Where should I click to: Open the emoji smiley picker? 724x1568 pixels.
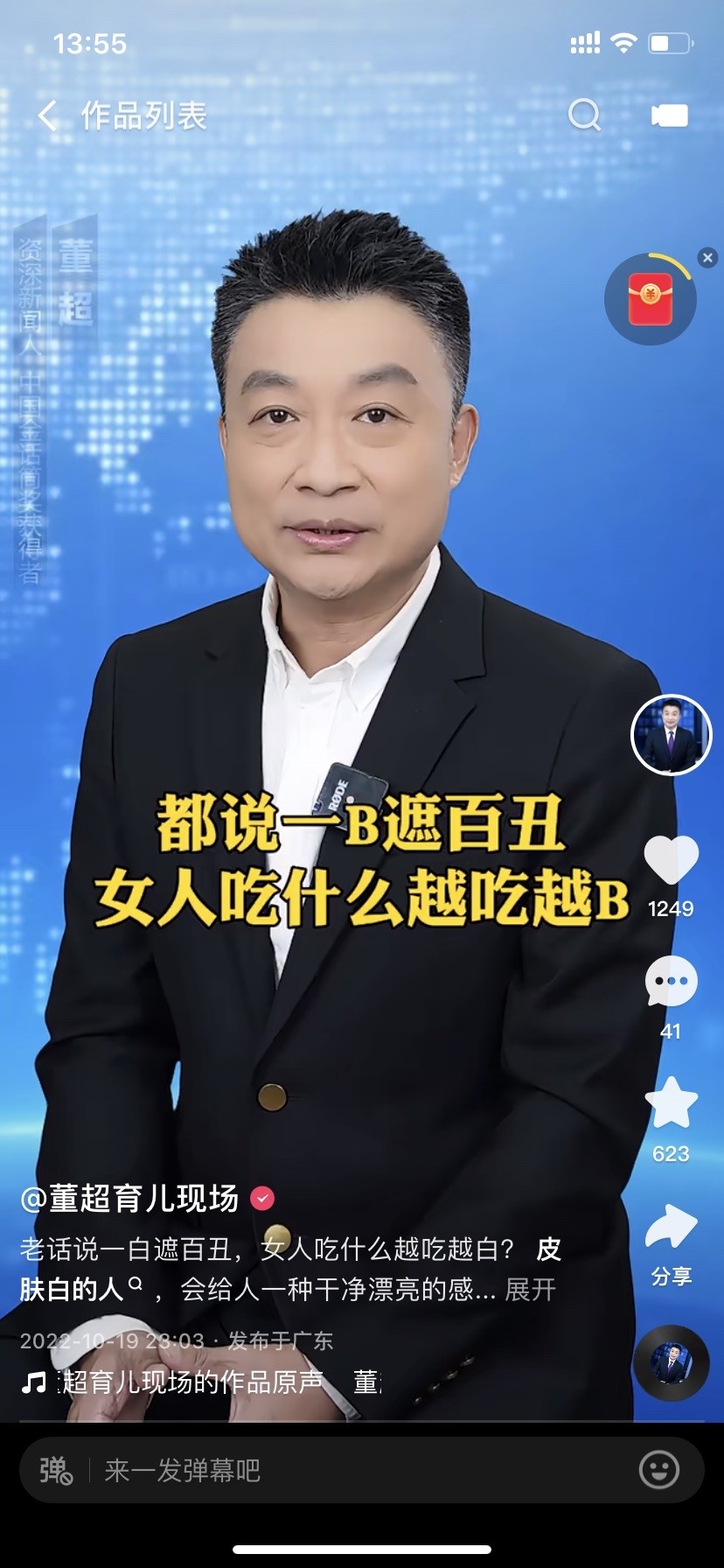click(x=659, y=1470)
